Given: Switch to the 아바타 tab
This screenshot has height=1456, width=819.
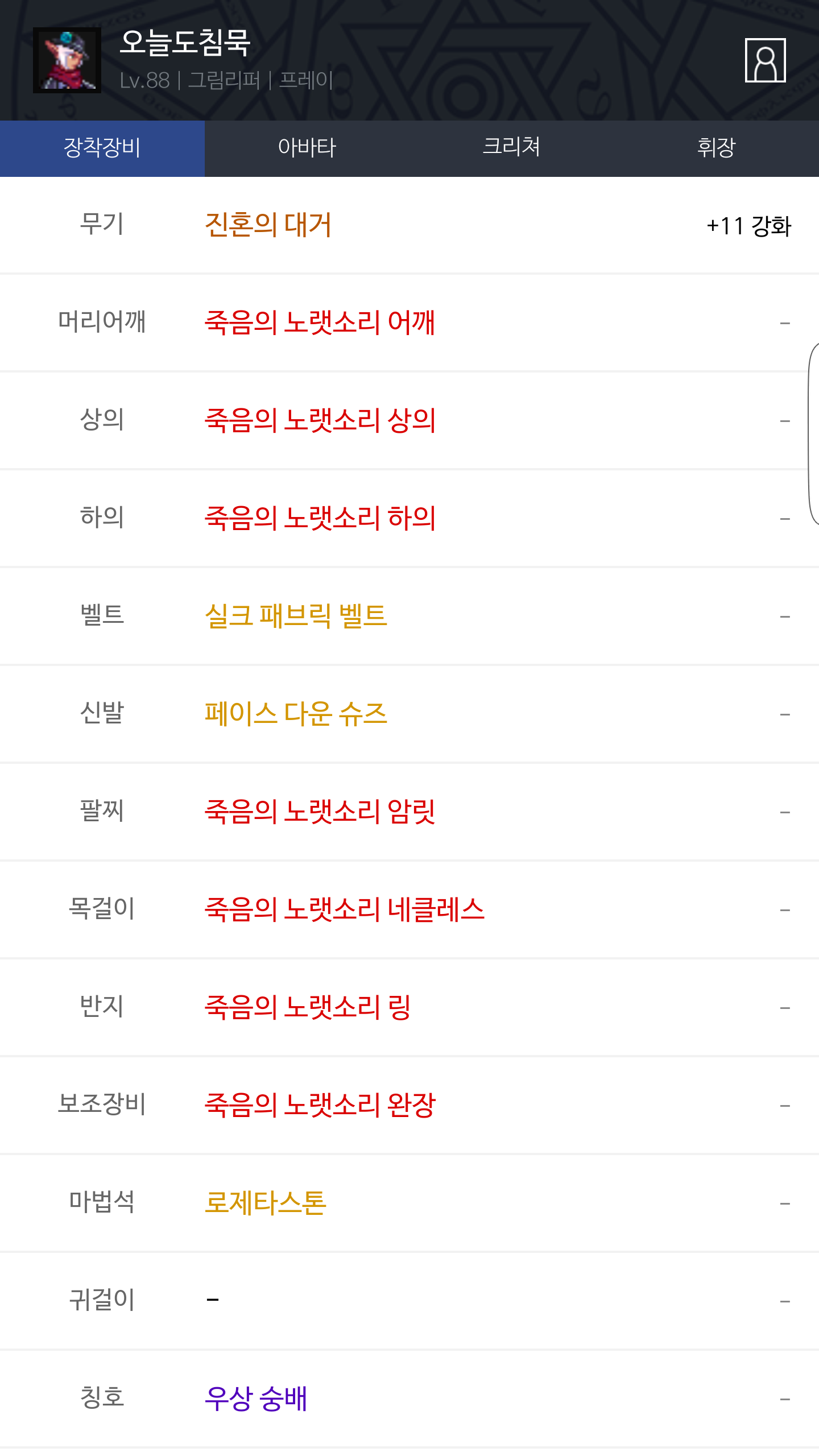Looking at the screenshot, I should click(x=307, y=148).
